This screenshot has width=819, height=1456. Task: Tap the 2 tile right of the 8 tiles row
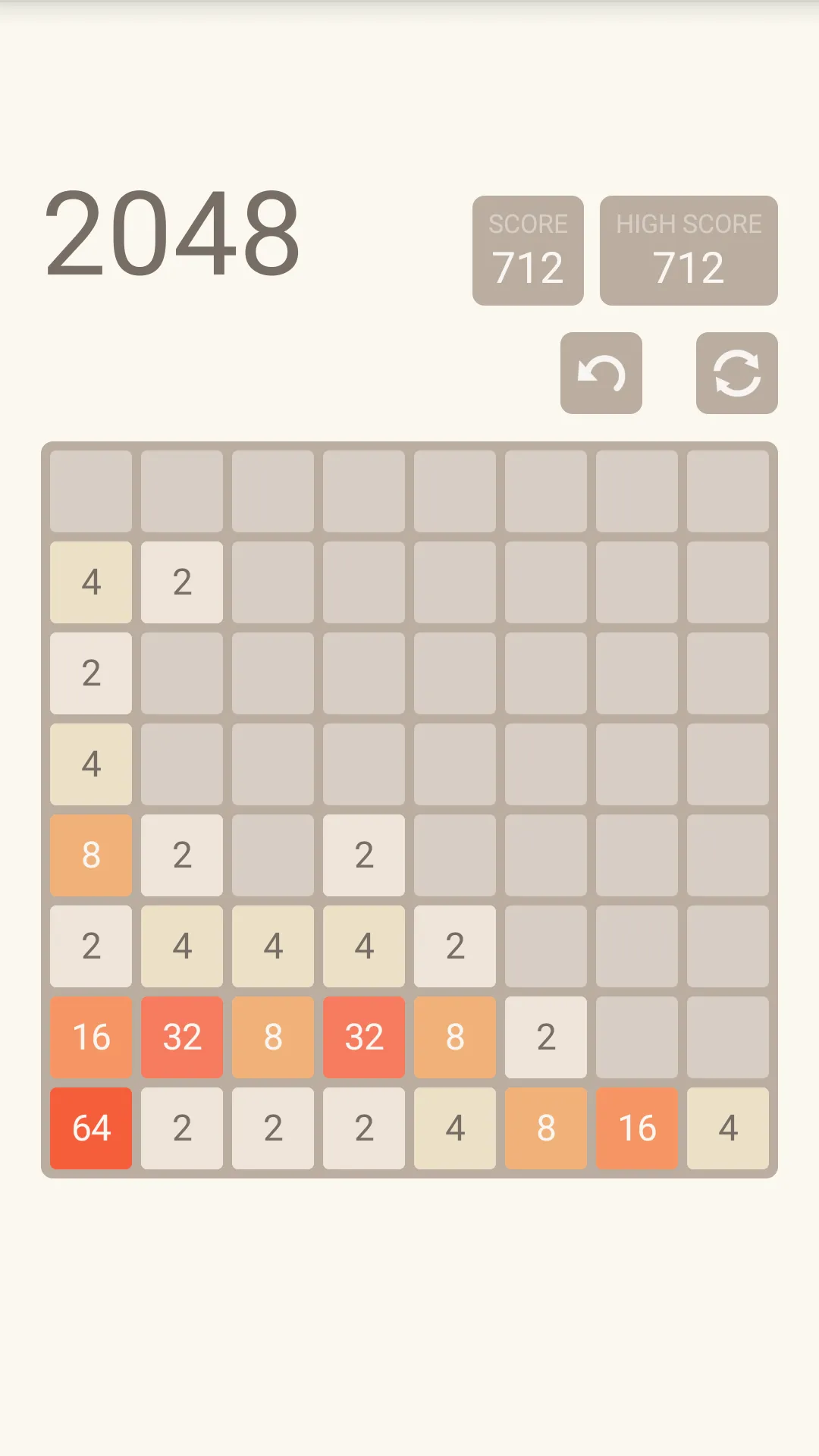(x=545, y=1037)
